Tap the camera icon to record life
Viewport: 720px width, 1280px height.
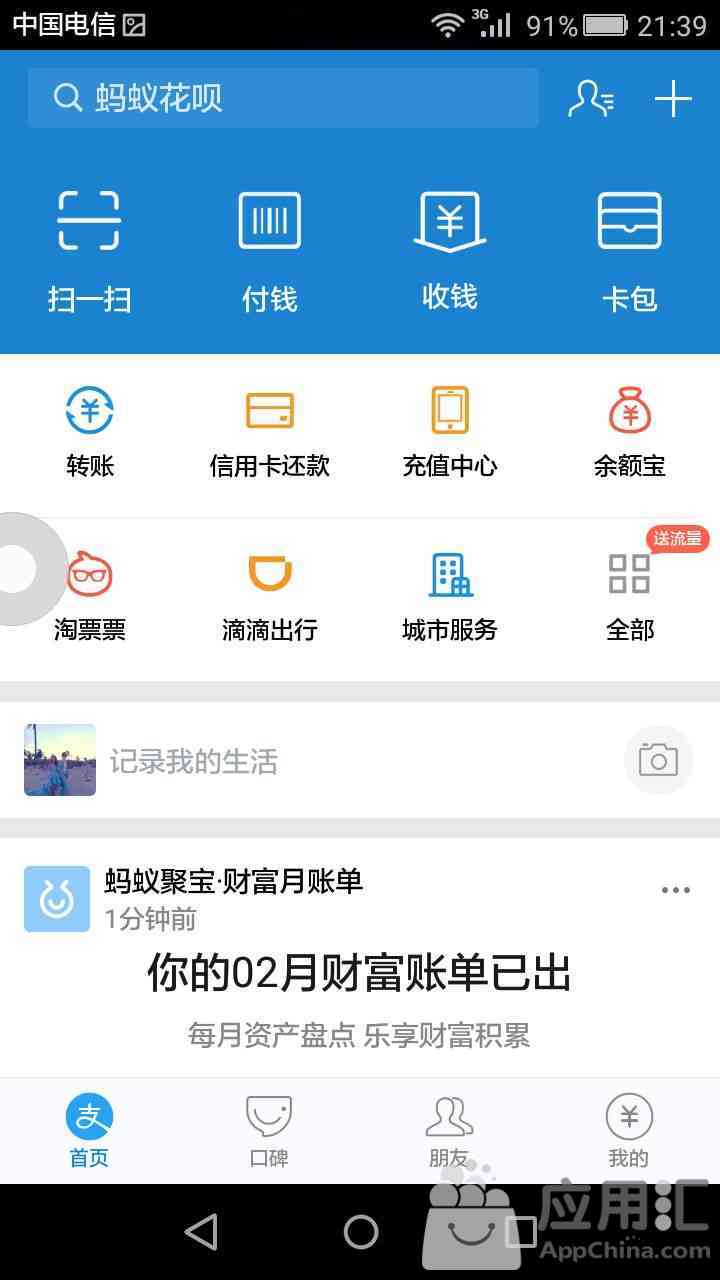click(658, 760)
